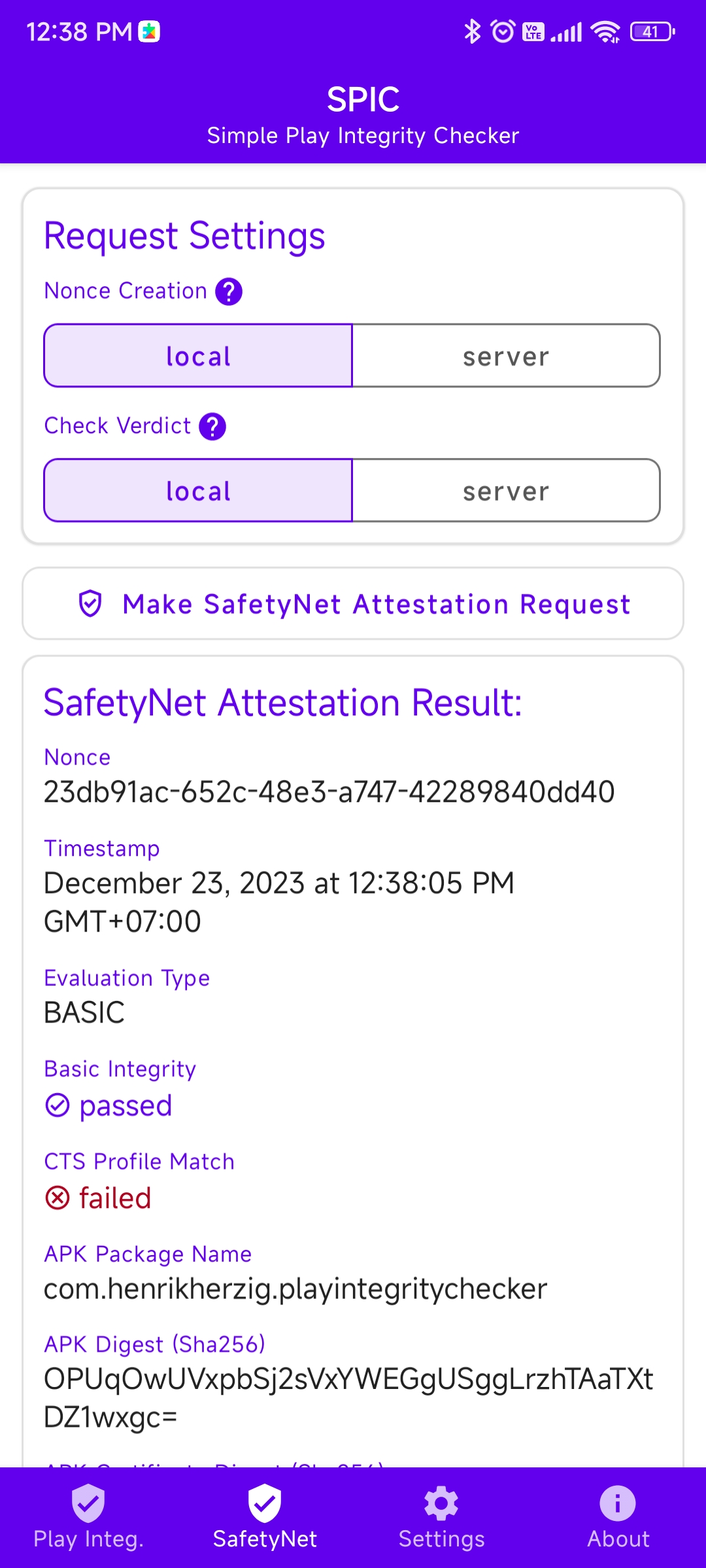Select local for Nonce Creation

pyautogui.click(x=198, y=355)
